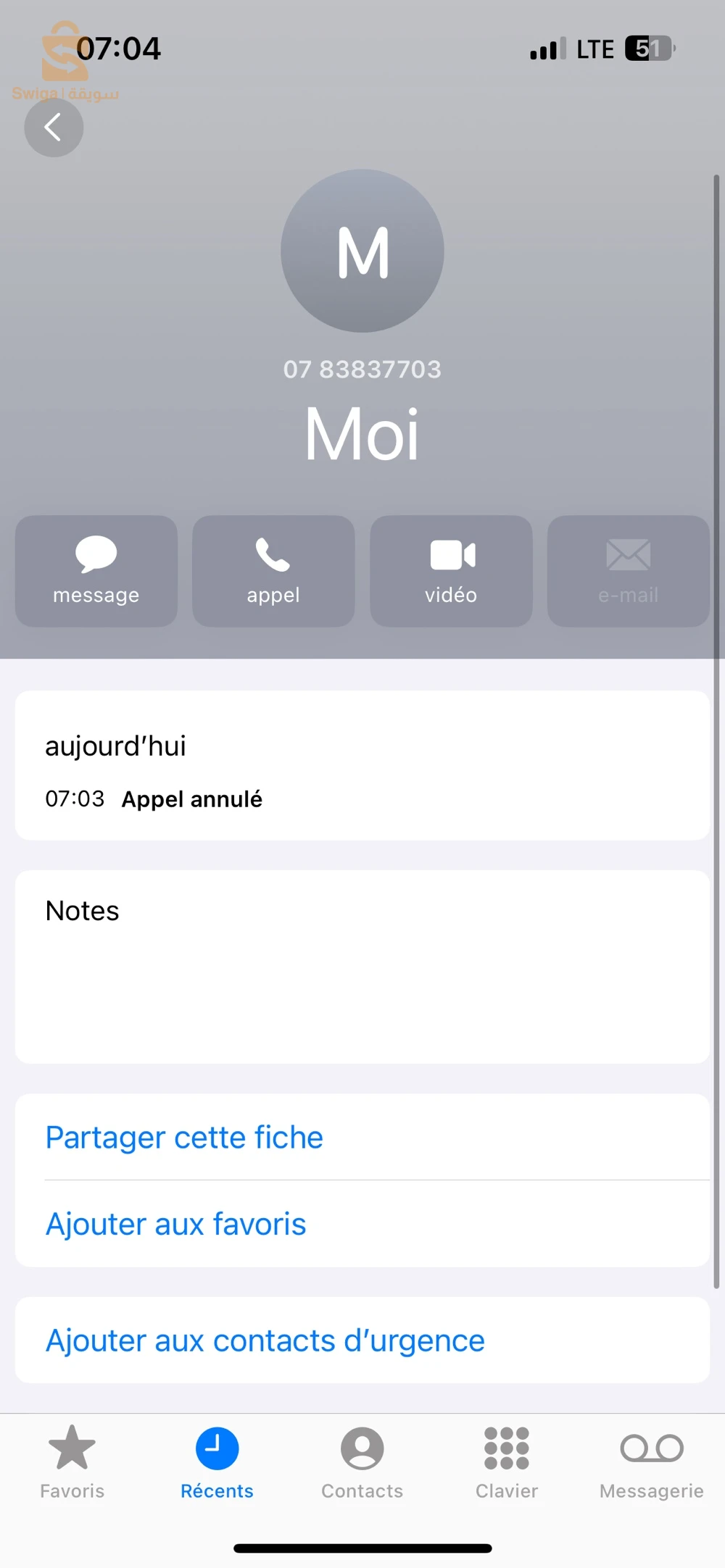This screenshot has width=725, height=1568.
Task: Tap Ajouter aux contacts d'urgence
Action: (x=265, y=1340)
